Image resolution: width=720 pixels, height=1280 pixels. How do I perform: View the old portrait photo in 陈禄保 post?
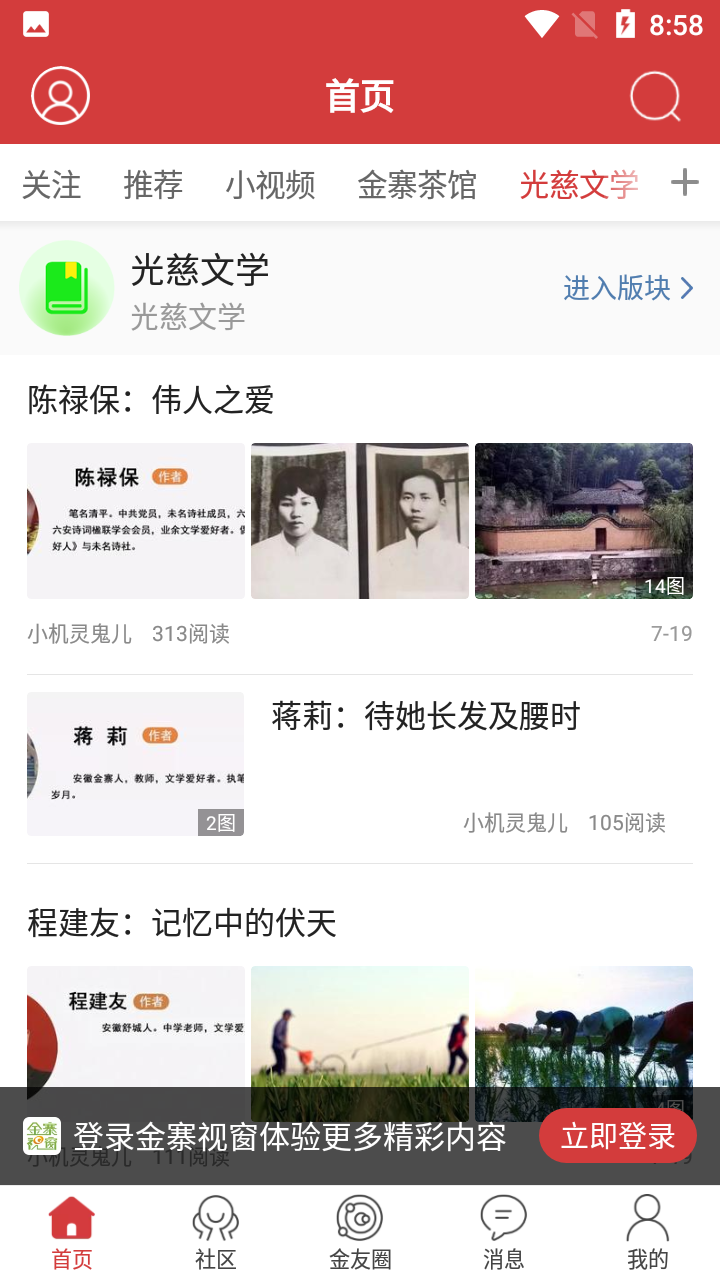click(360, 521)
